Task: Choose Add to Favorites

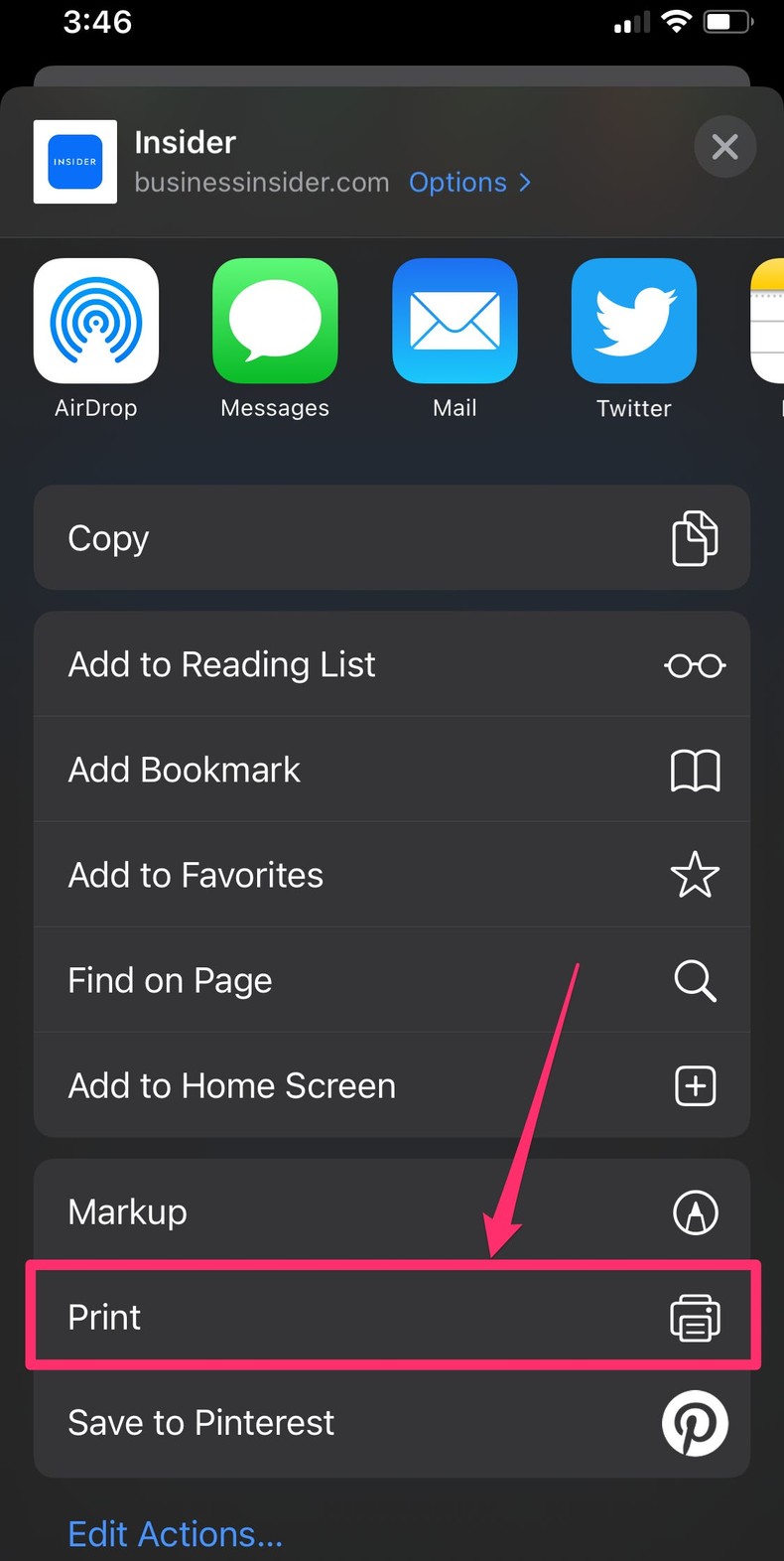Action: coord(391,875)
